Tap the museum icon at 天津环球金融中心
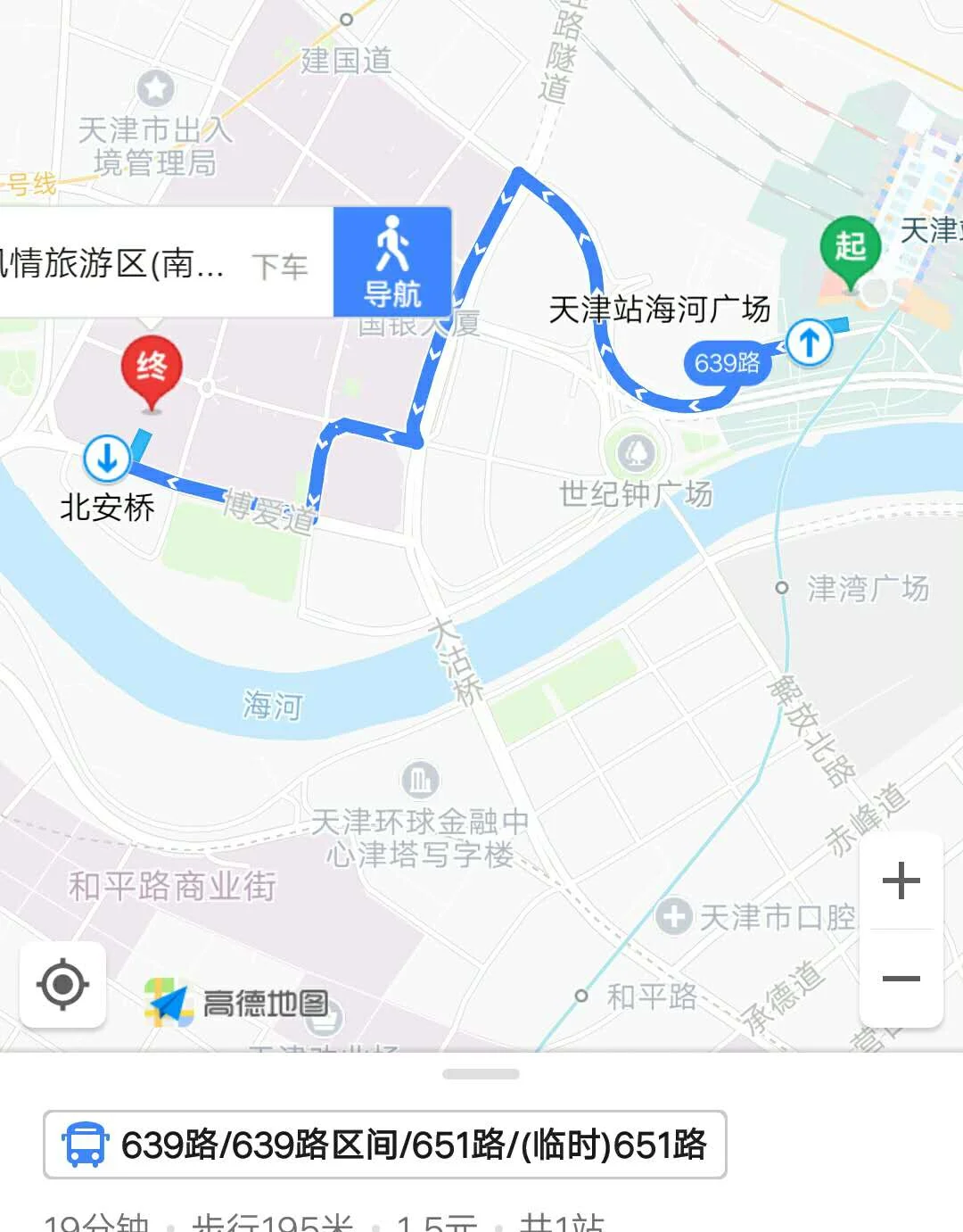The image size is (963, 1232). [x=418, y=778]
